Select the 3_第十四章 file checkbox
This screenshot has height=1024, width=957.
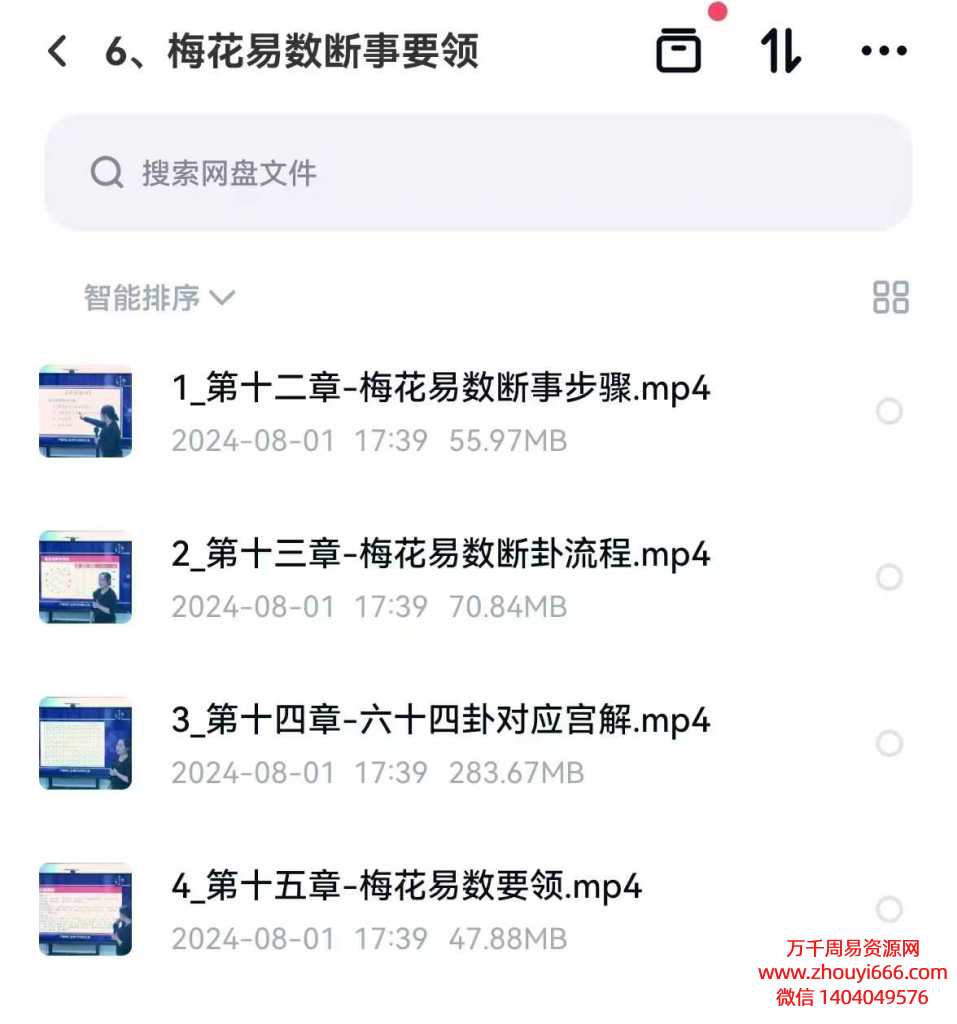click(889, 743)
